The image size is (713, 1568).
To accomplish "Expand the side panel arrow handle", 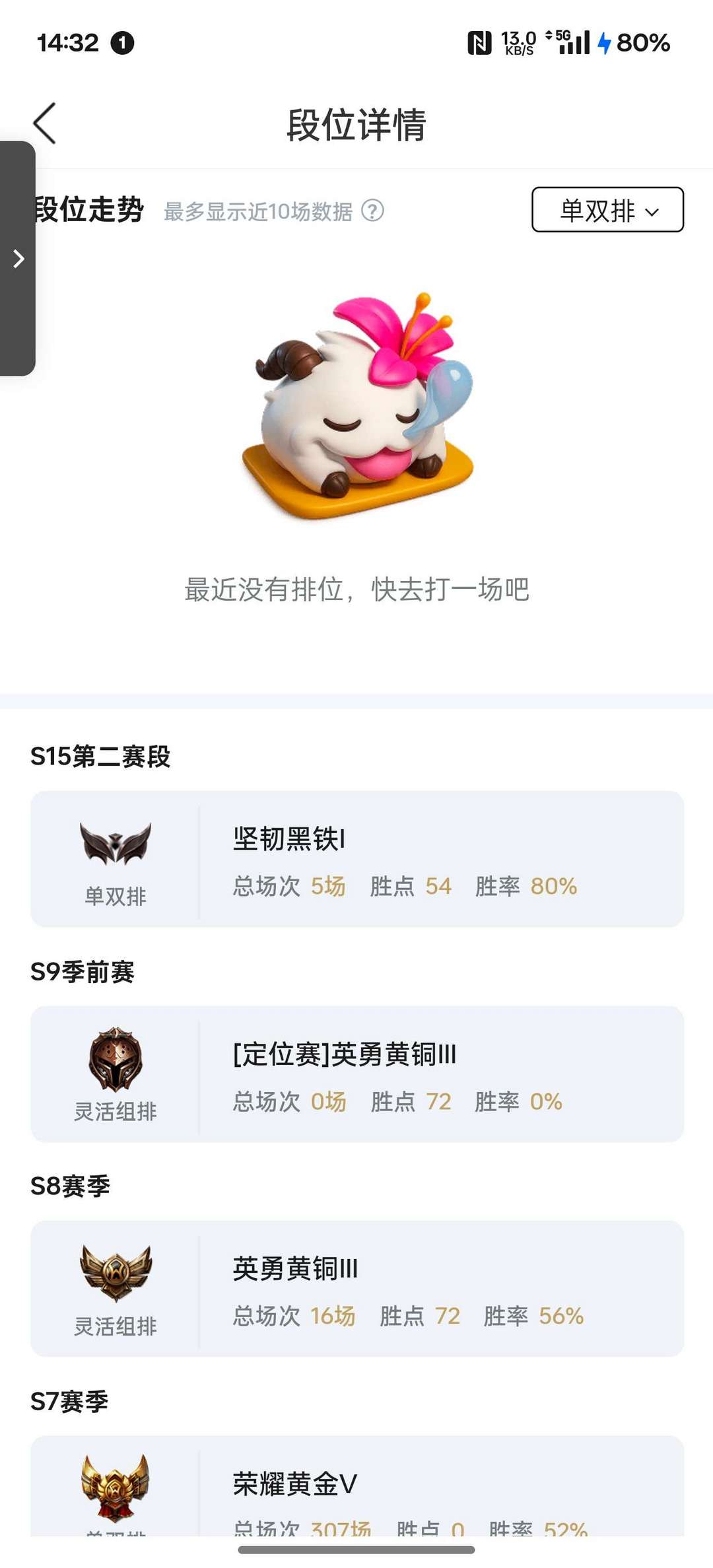I will tap(18, 259).
